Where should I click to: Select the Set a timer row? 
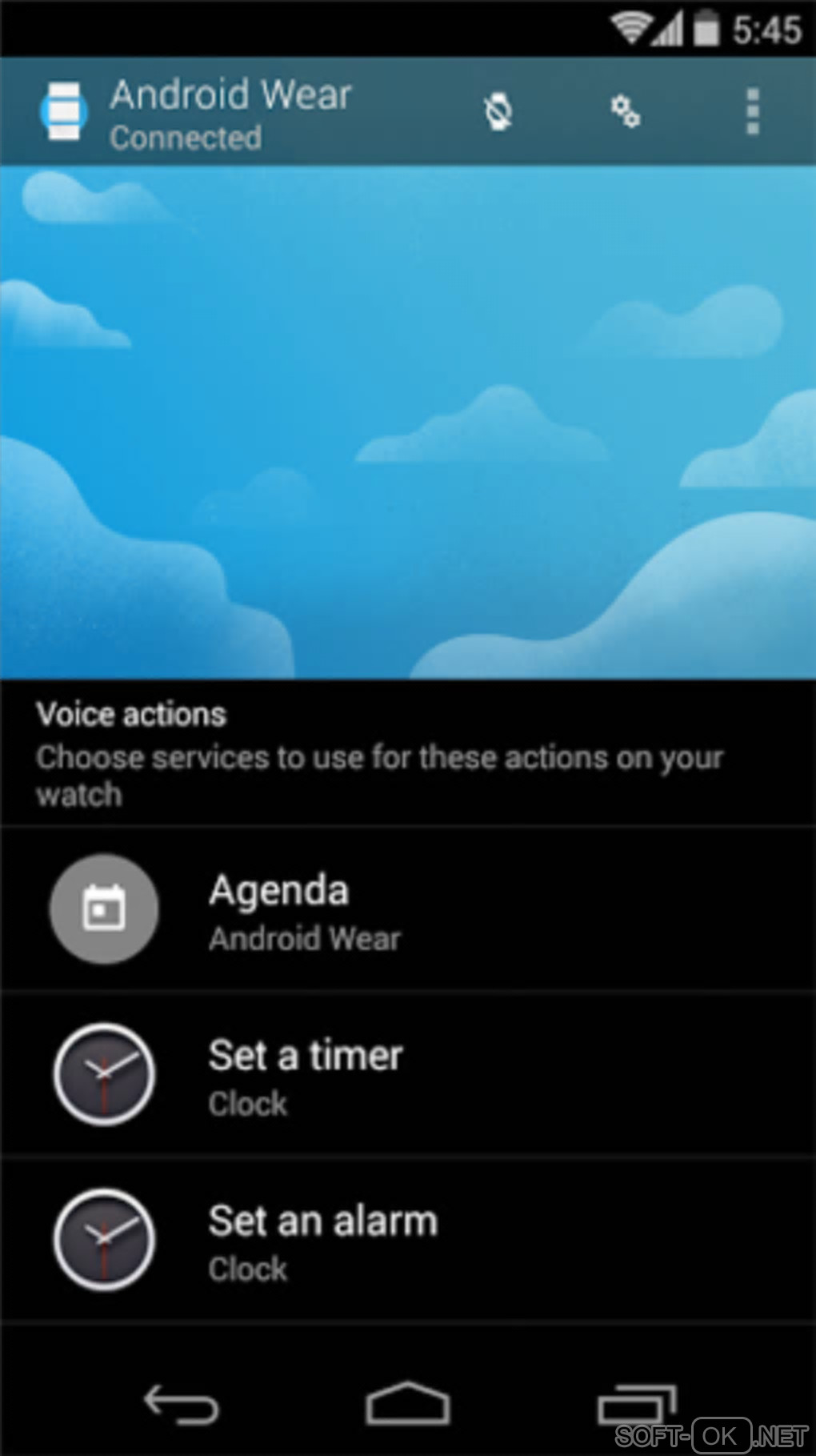tap(408, 1075)
